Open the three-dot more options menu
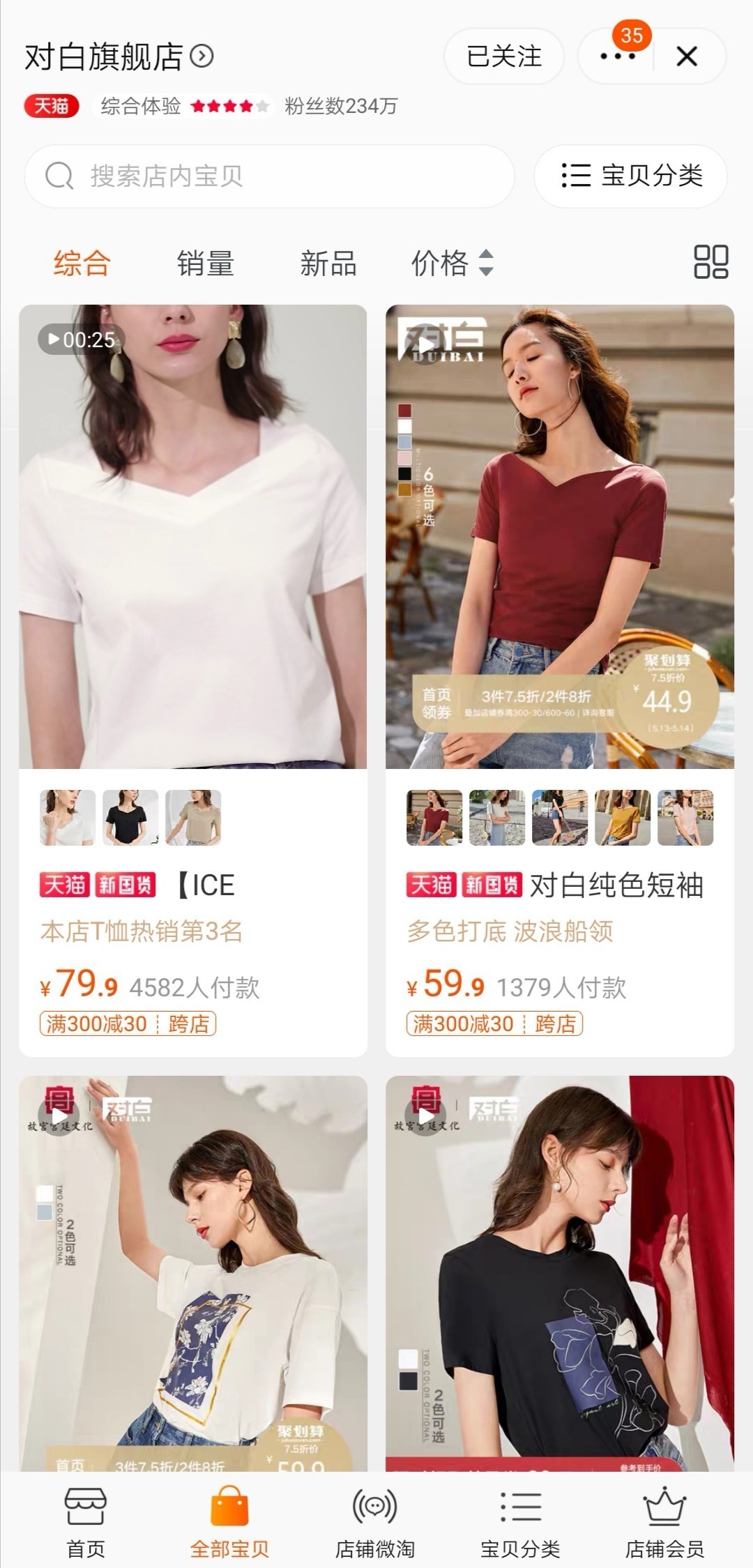 tap(618, 56)
